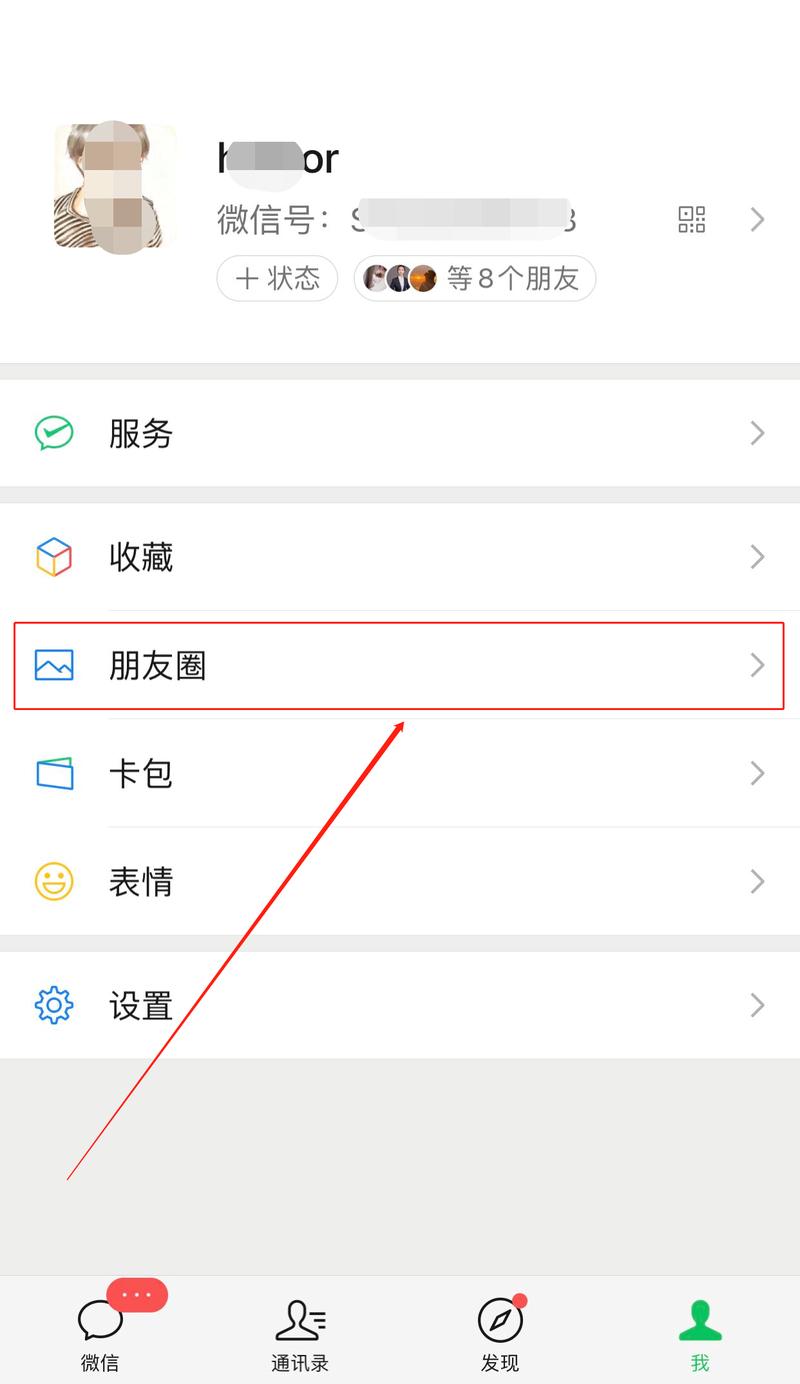Switch to the 通讯录 contacts tab
This screenshot has height=1384, width=800.
coord(299,1332)
